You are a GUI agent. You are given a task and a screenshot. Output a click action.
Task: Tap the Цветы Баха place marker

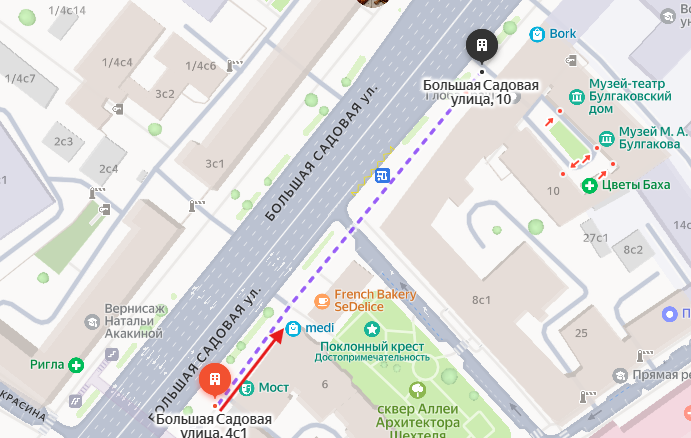coord(591,185)
